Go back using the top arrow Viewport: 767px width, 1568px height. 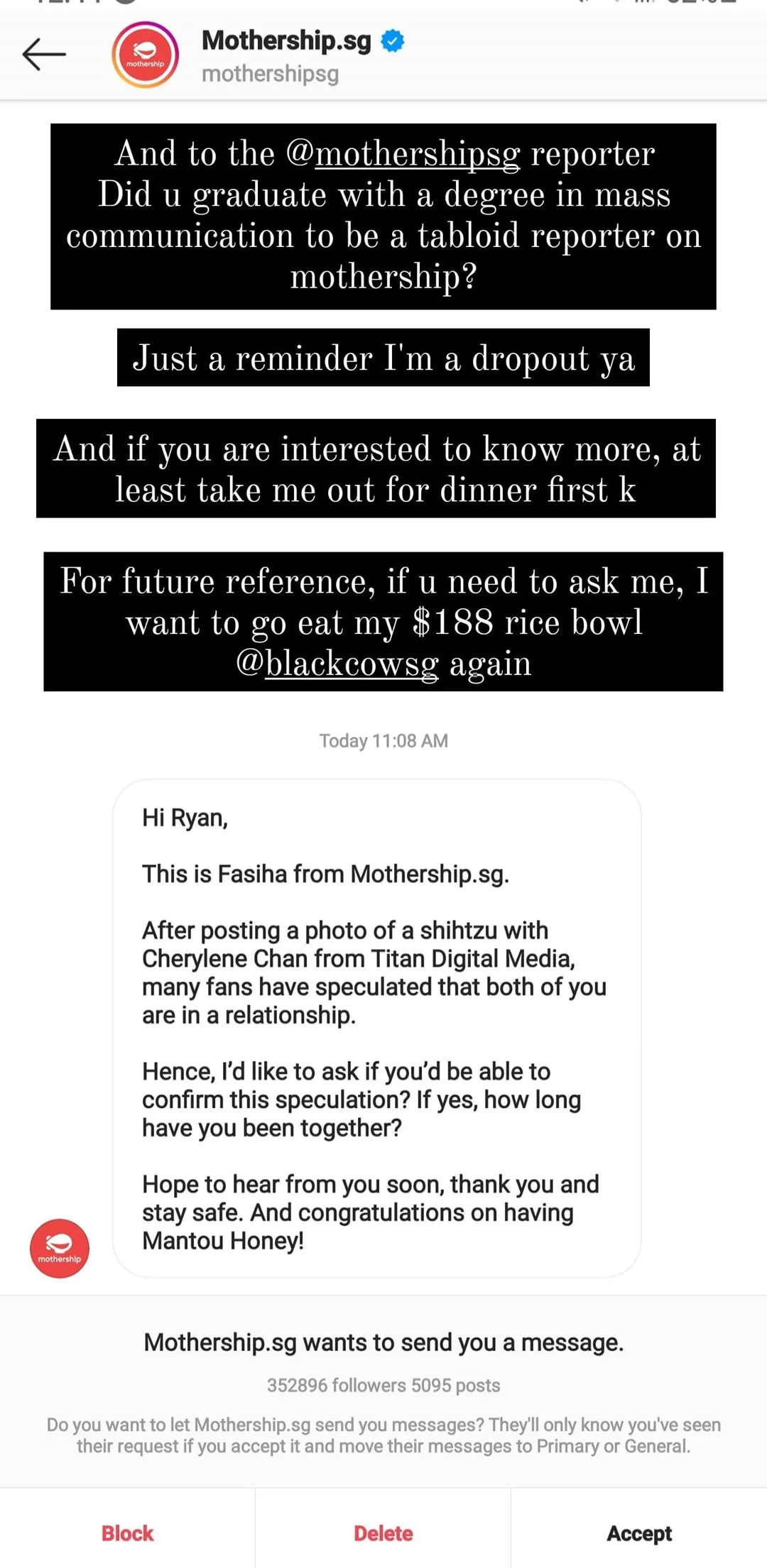44,55
